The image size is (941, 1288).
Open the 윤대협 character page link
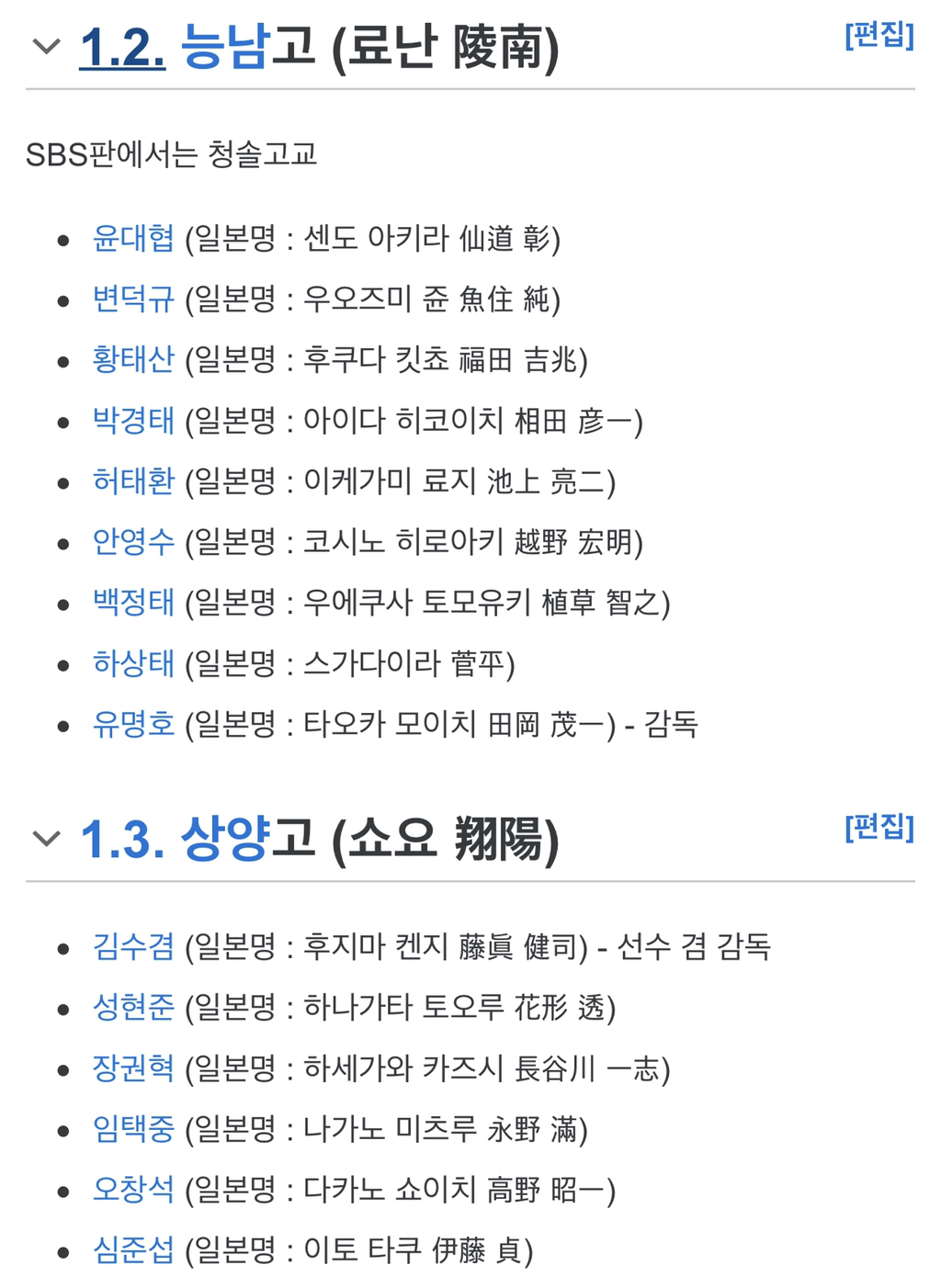131,239
